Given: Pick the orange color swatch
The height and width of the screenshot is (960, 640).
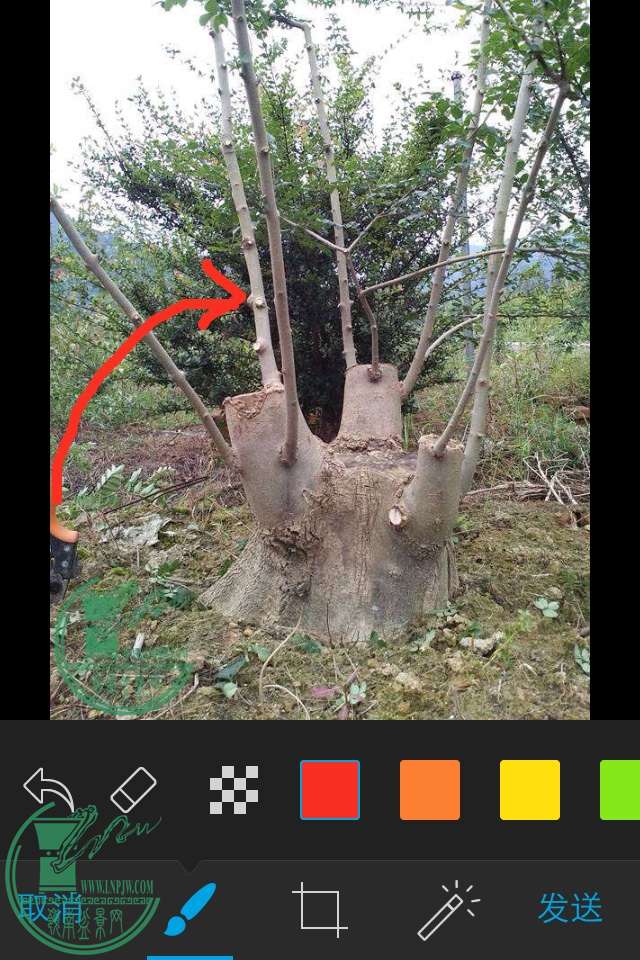Looking at the screenshot, I should (430, 790).
